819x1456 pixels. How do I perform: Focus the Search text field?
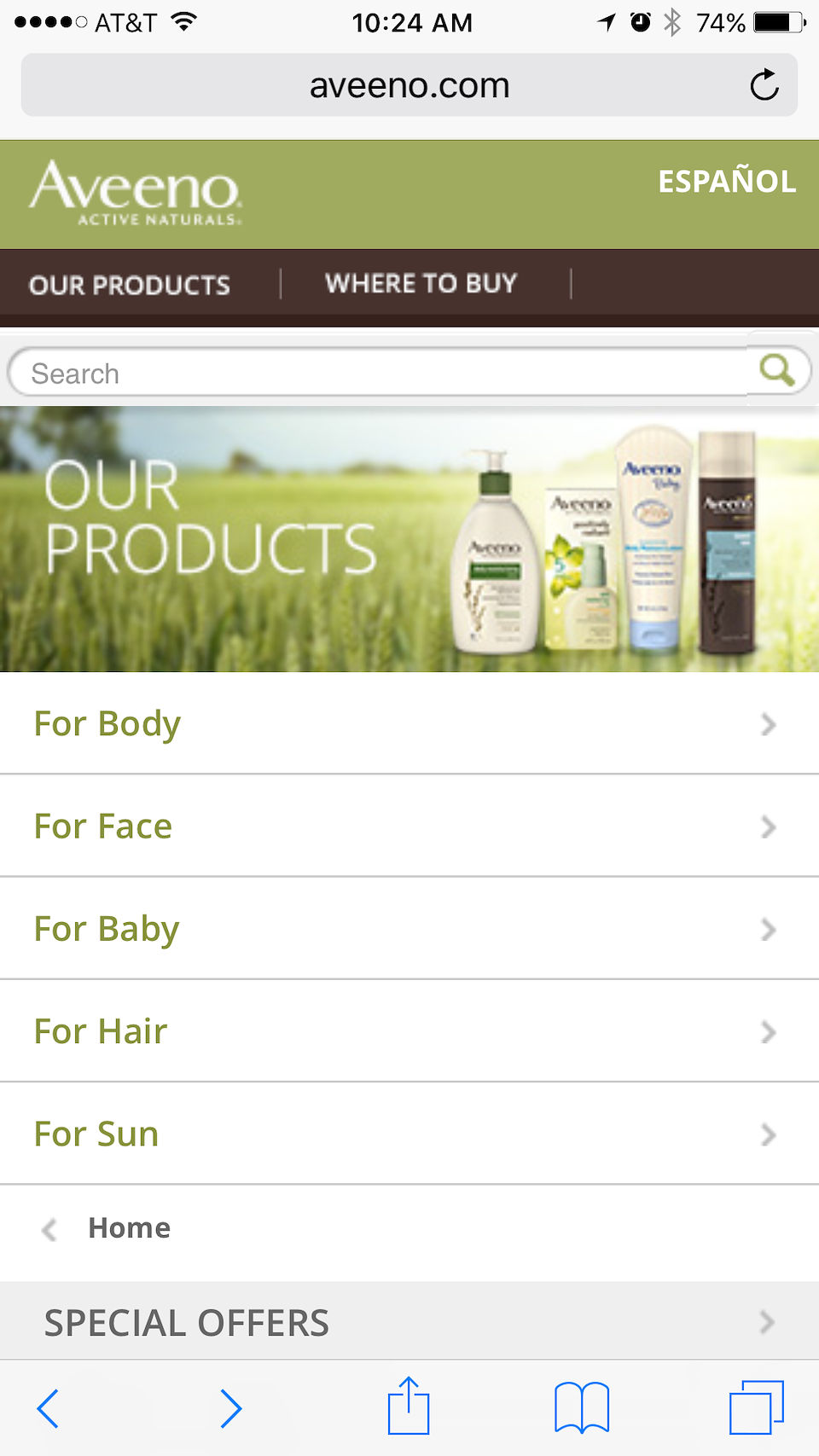pos(375,374)
